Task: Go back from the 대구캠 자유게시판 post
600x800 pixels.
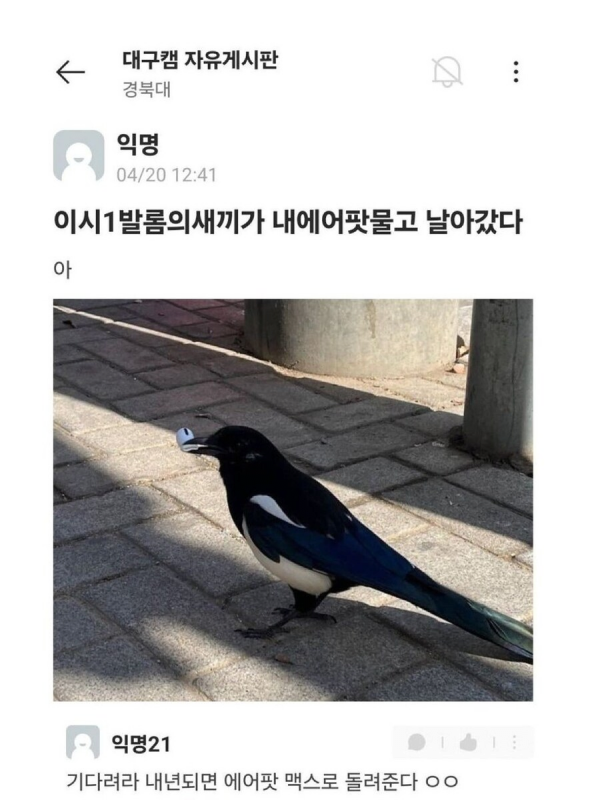Action: (70, 72)
